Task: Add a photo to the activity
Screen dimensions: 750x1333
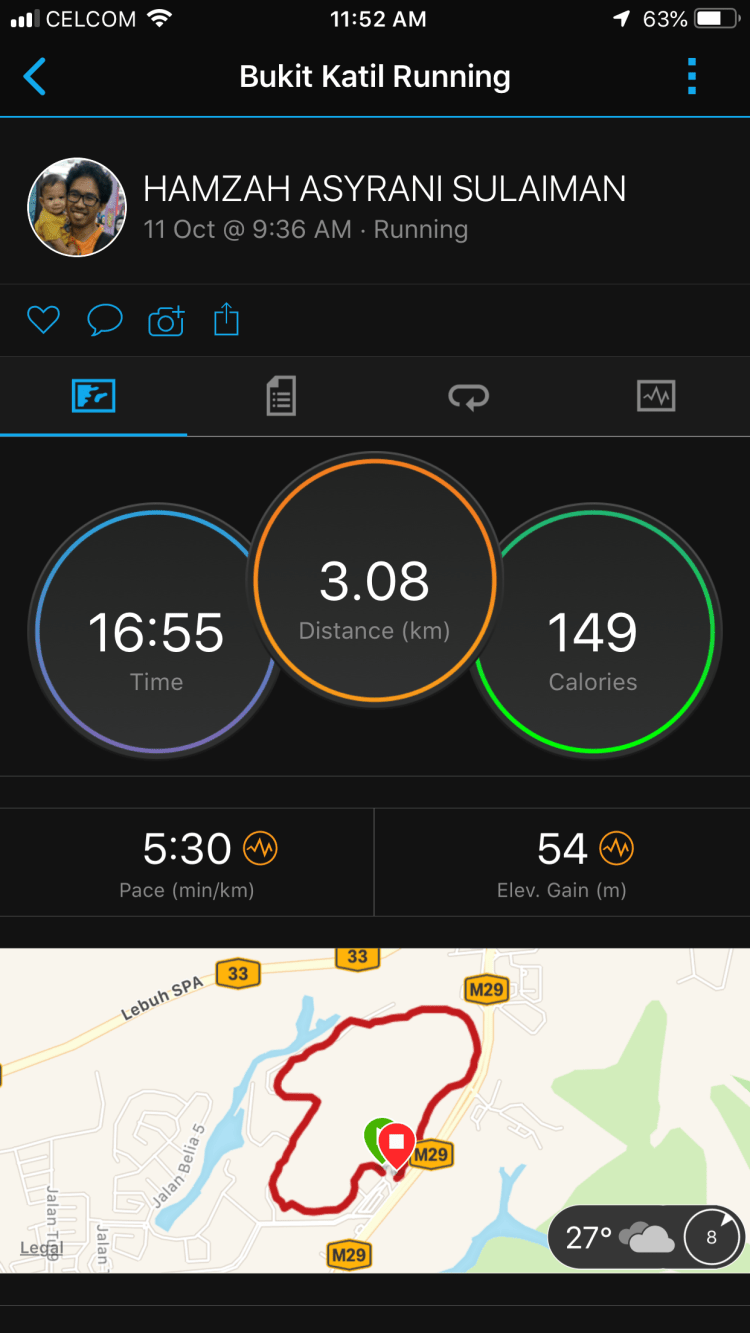Action: coord(166,320)
